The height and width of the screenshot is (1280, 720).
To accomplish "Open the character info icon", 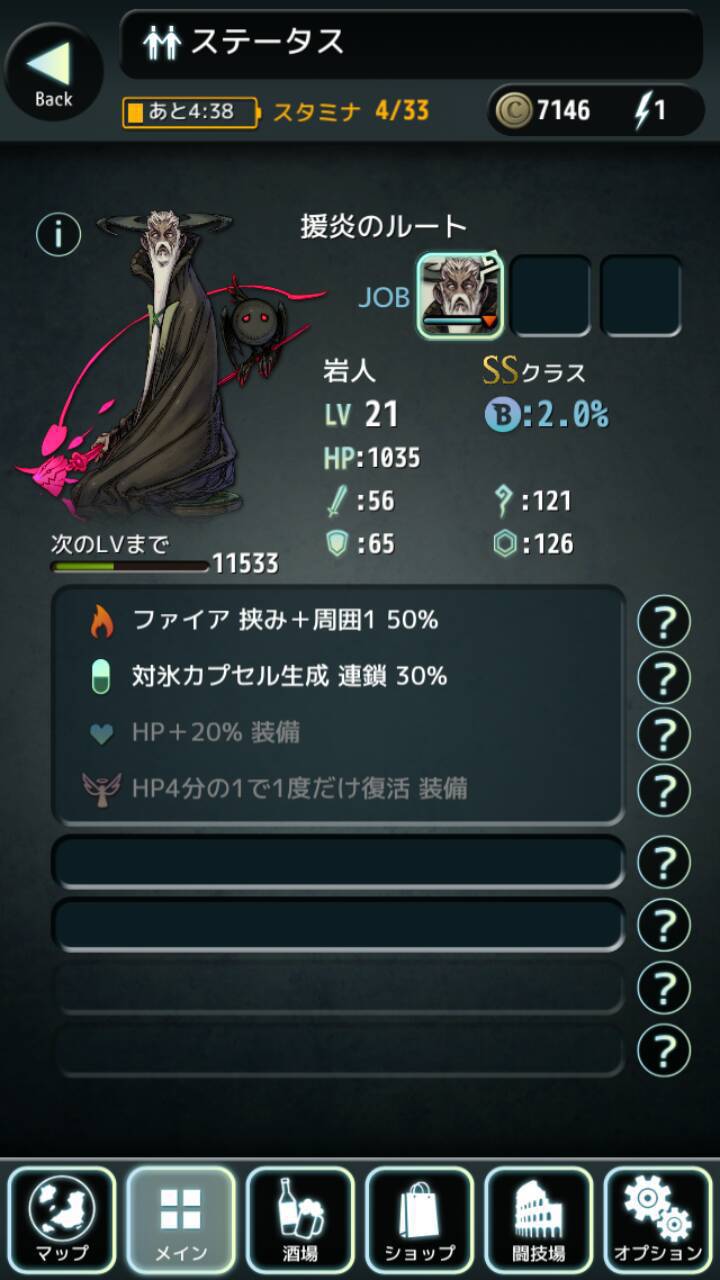I will click(x=58, y=233).
